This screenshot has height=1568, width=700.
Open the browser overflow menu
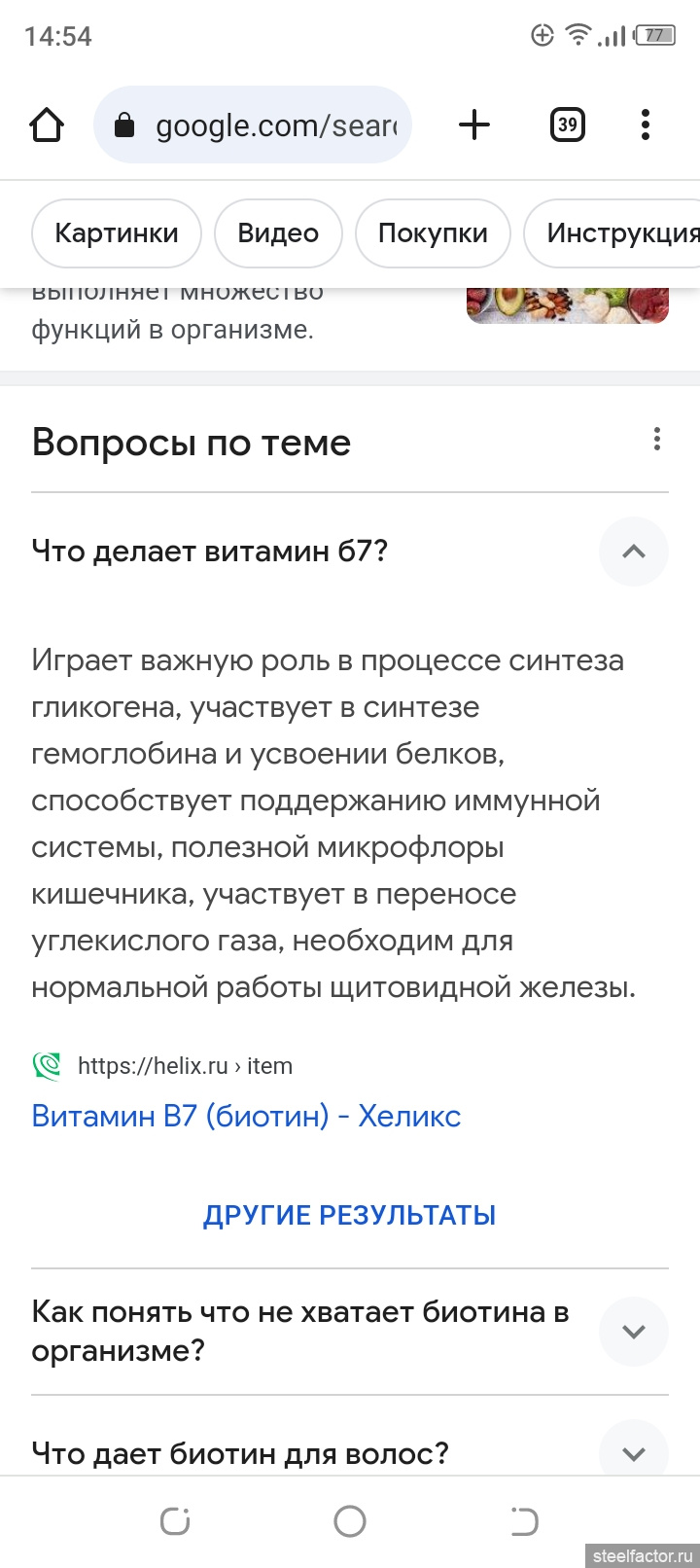[646, 125]
